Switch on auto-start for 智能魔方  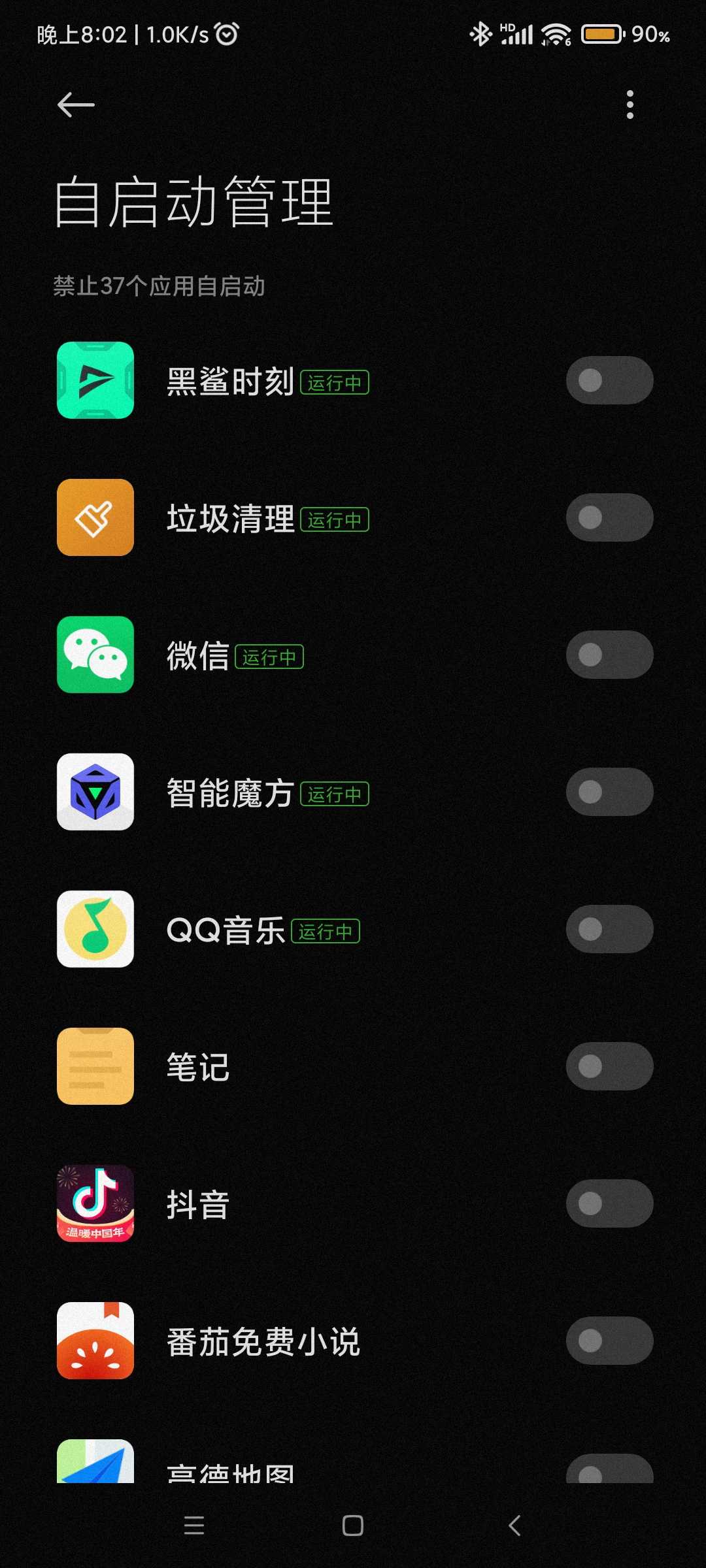coord(609,792)
